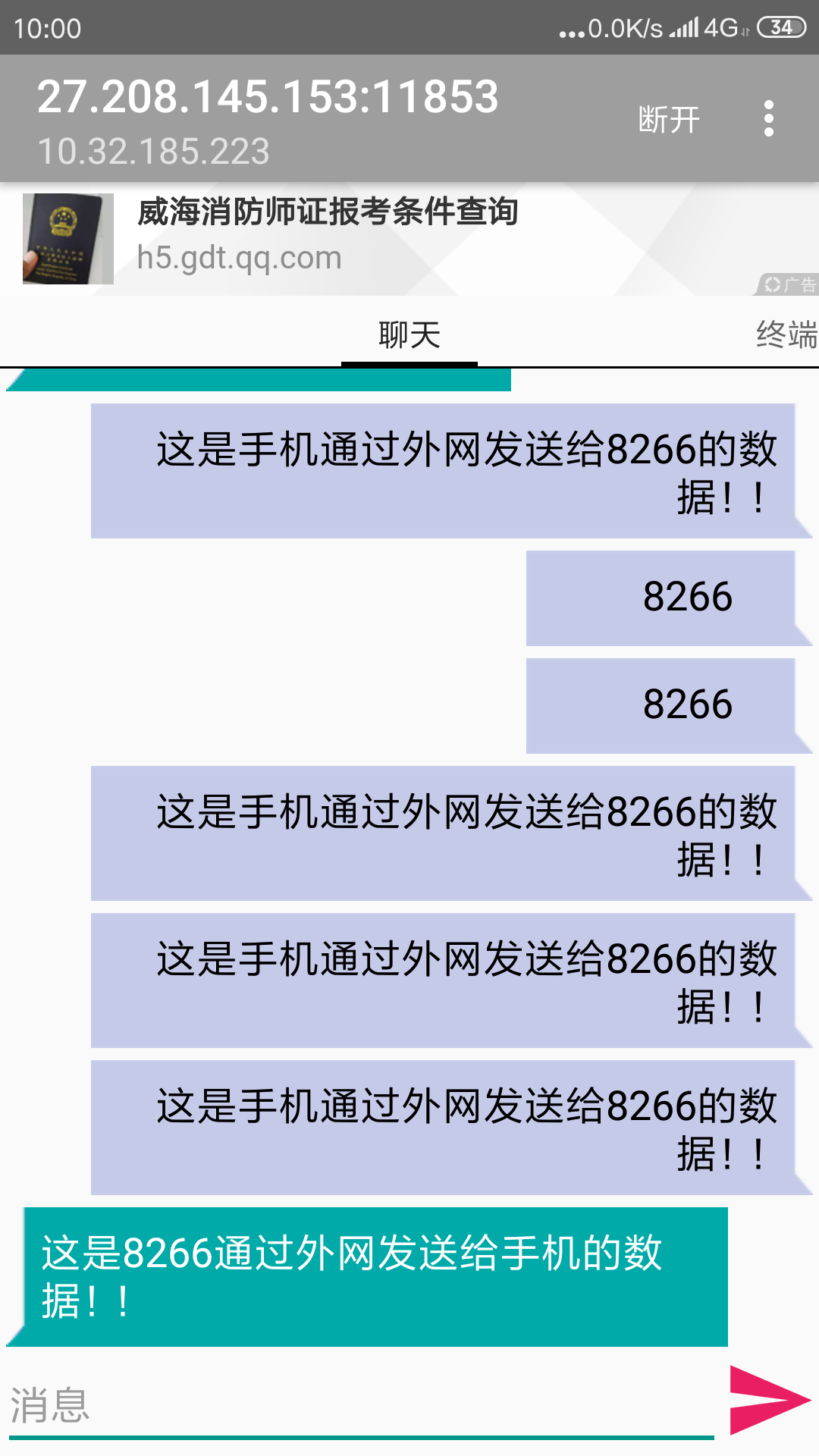Send the message with the pink arrow
This screenshot has height=1456, width=819.
[769, 1400]
